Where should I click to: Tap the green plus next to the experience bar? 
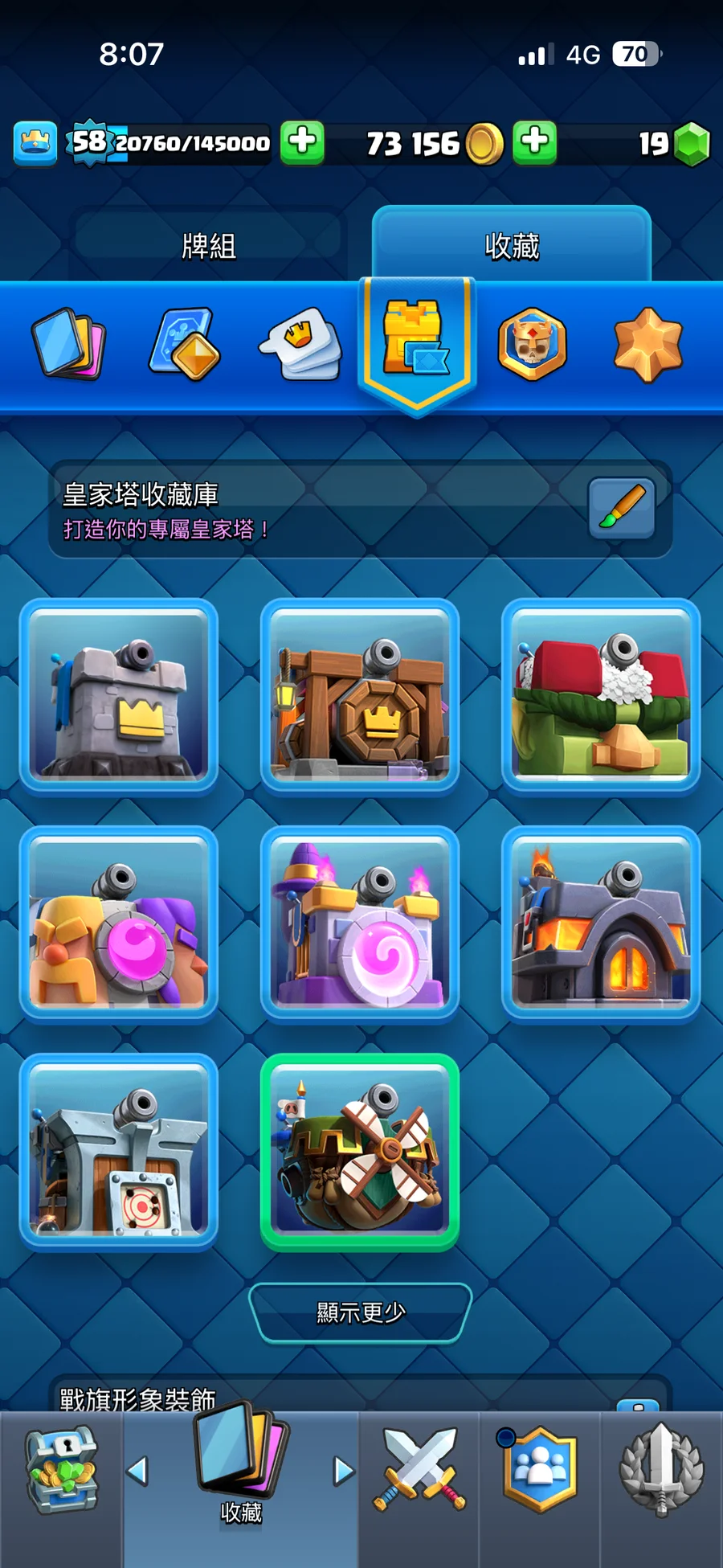[x=302, y=142]
